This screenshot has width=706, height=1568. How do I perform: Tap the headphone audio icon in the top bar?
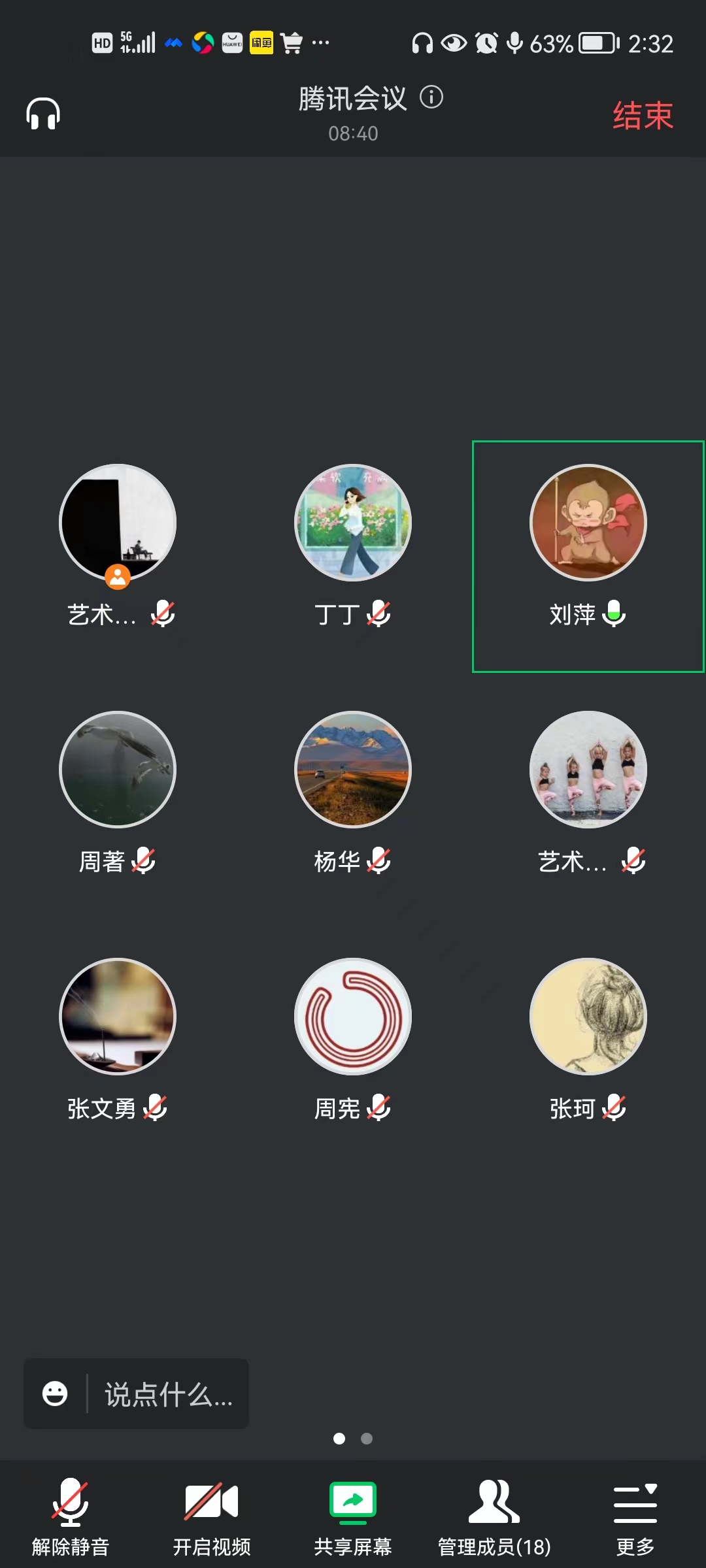pos(43,114)
